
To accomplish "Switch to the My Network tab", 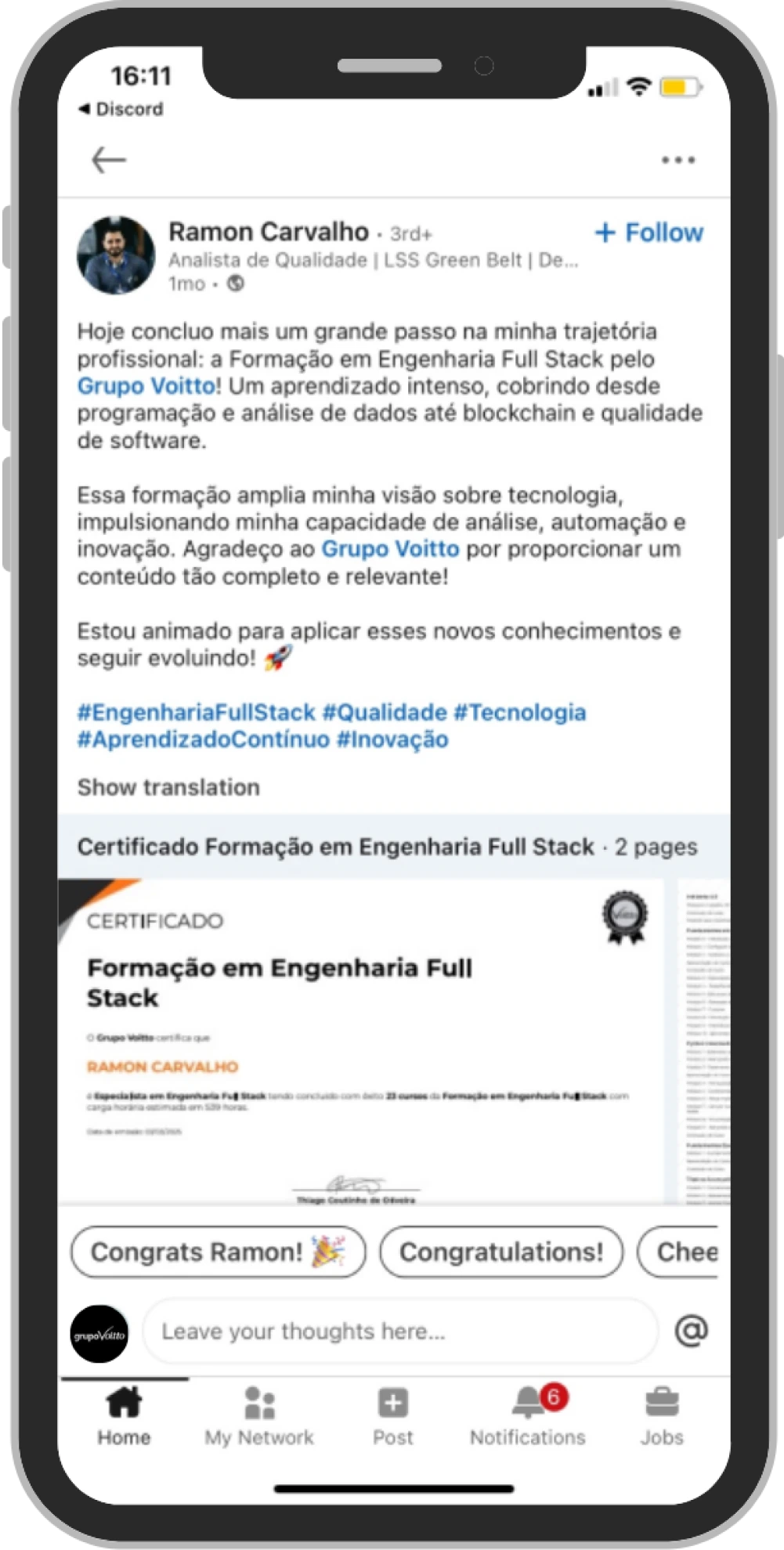I will (x=259, y=1416).
